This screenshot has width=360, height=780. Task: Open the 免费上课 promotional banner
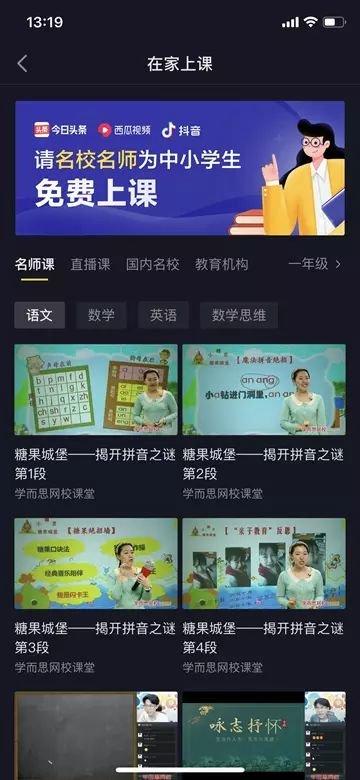[x=180, y=168]
